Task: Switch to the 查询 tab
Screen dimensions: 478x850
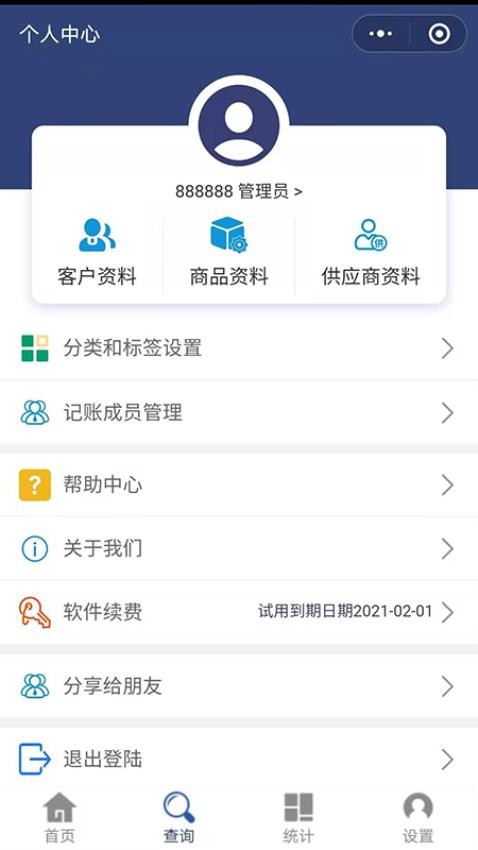Action: (x=179, y=817)
